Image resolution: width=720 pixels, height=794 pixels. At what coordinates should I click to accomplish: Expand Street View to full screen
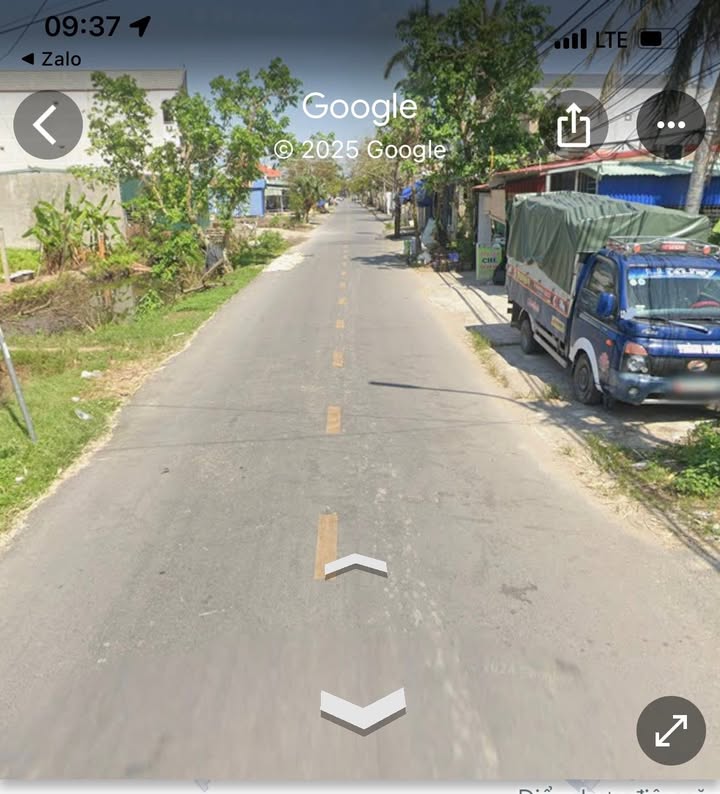[x=670, y=730]
